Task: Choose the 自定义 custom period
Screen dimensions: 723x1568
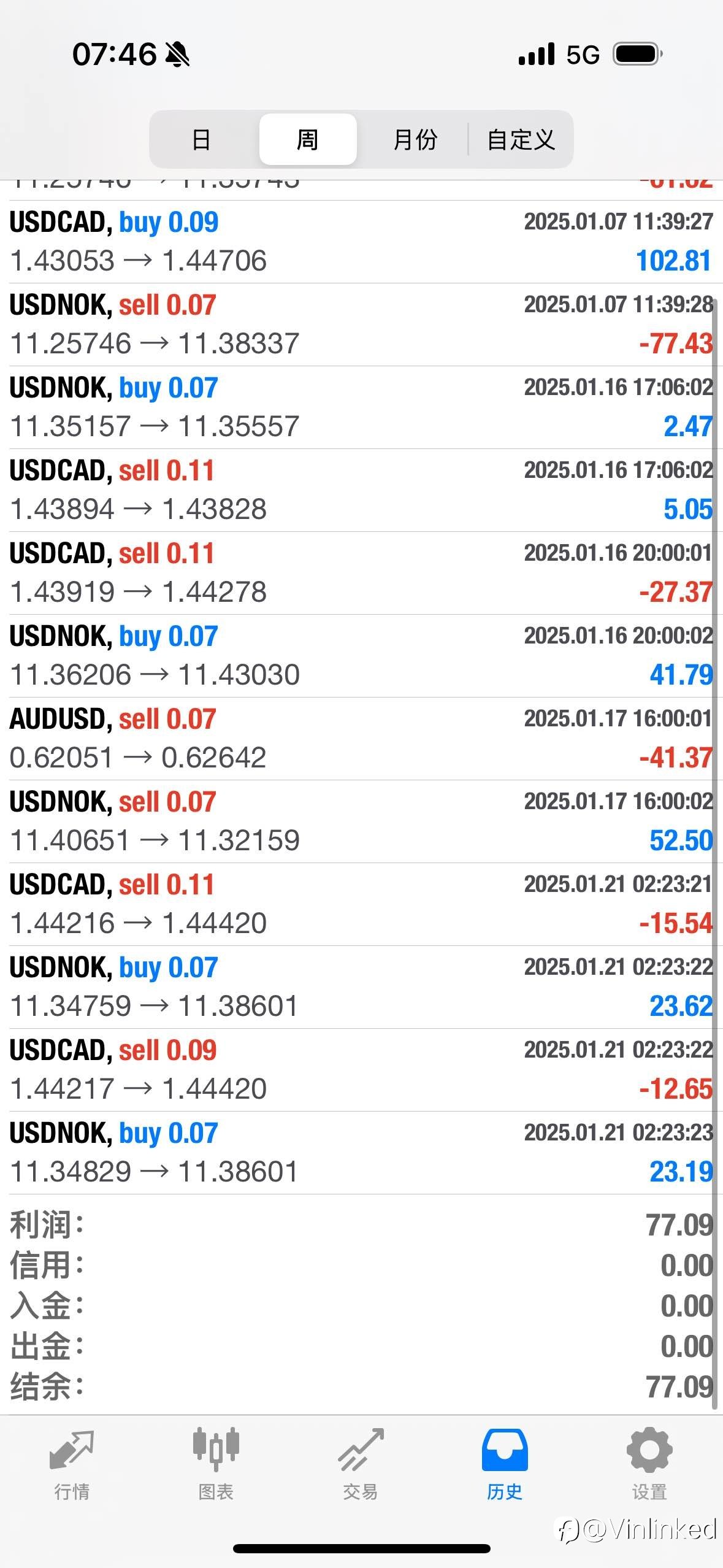Action: coord(521,139)
